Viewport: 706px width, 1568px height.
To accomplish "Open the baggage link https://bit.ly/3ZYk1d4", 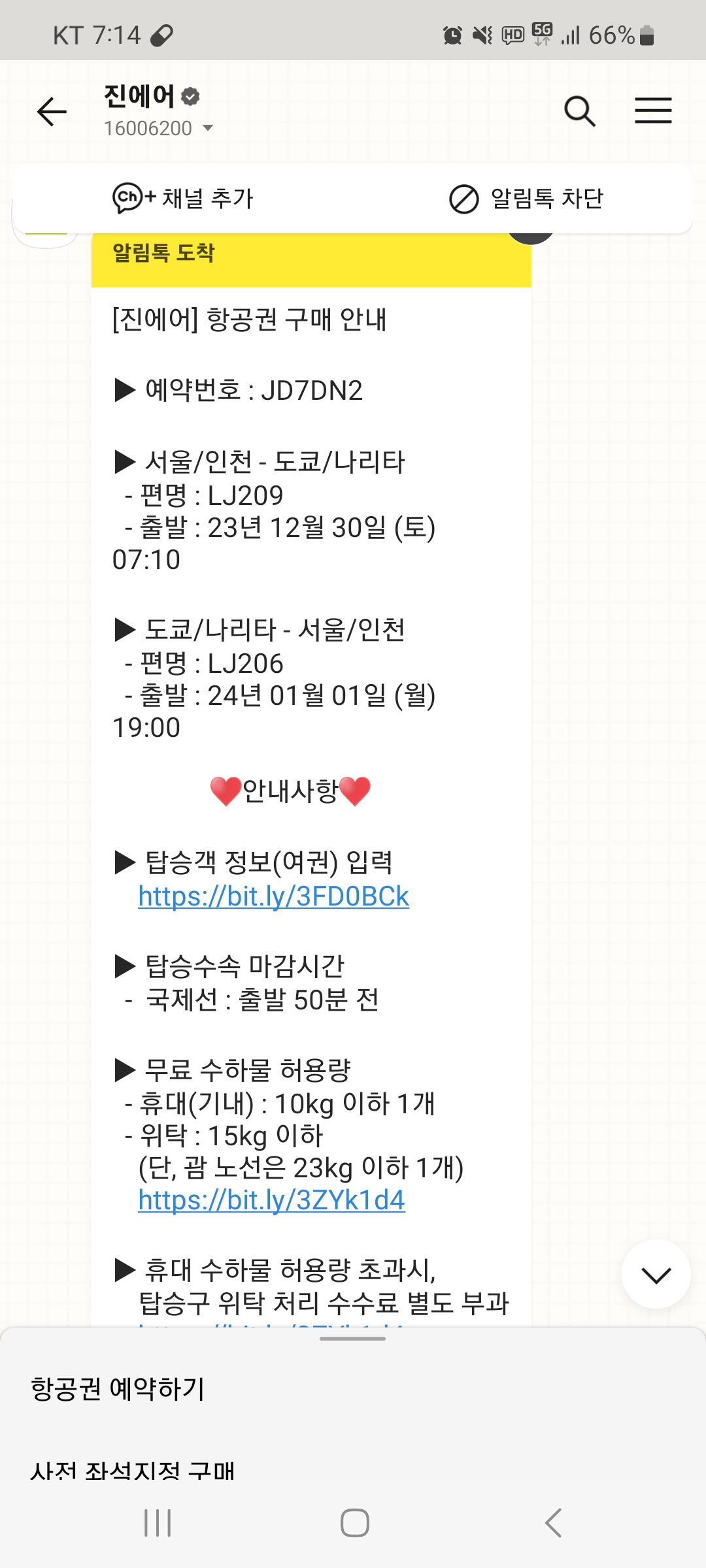I will tap(271, 1200).
